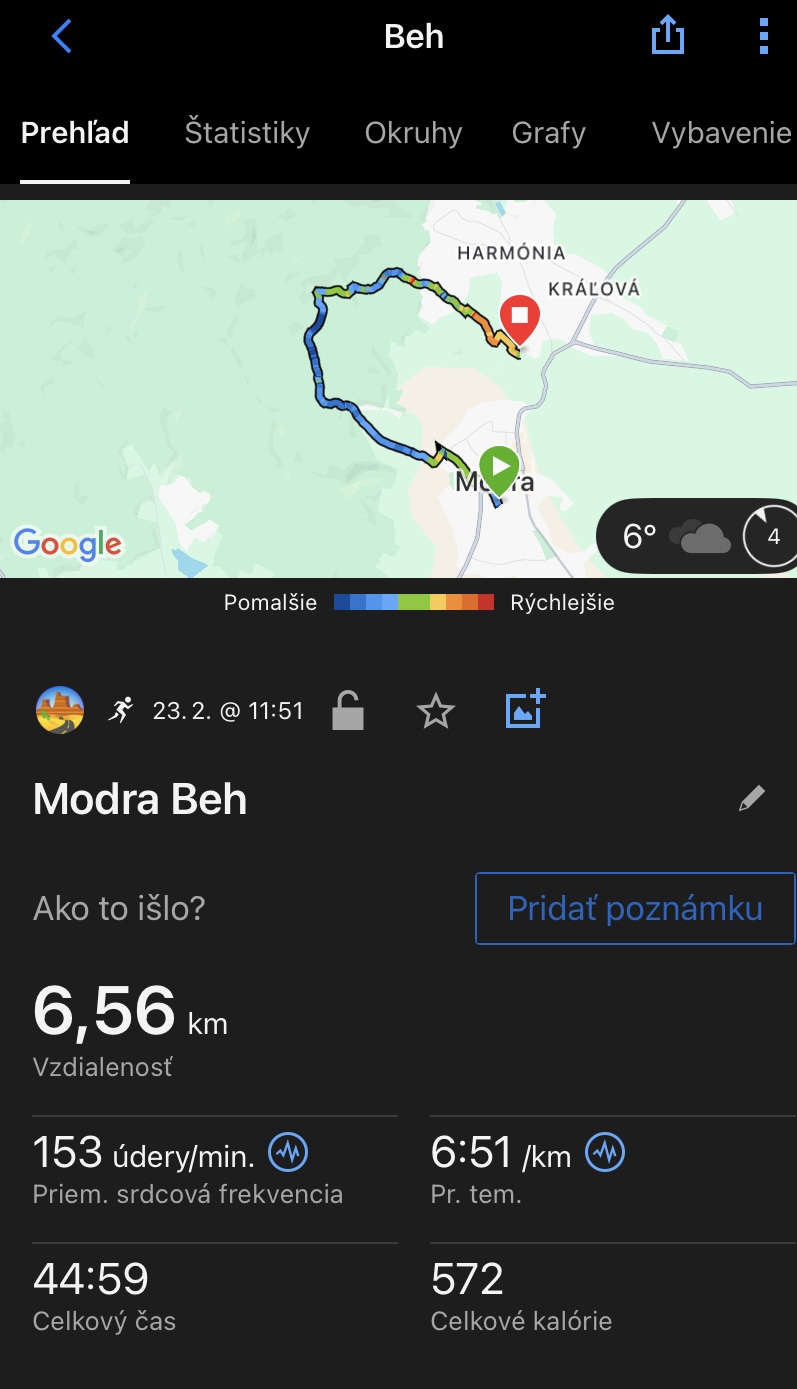This screenshot has width=797, height=1389.
Task: Go back using the top-left arrow
Action: click(62, 37)
